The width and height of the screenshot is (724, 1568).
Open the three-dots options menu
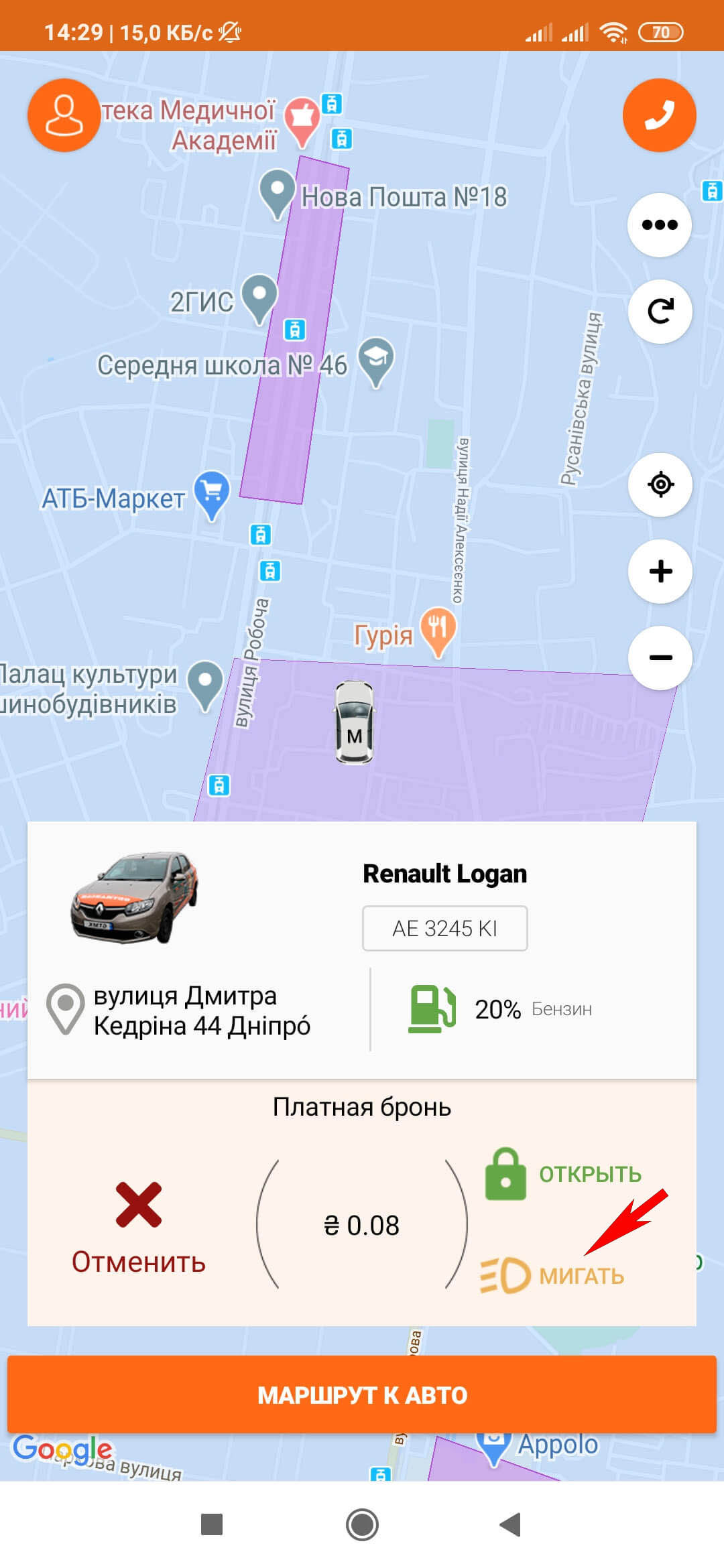click(x=660, y=224)
